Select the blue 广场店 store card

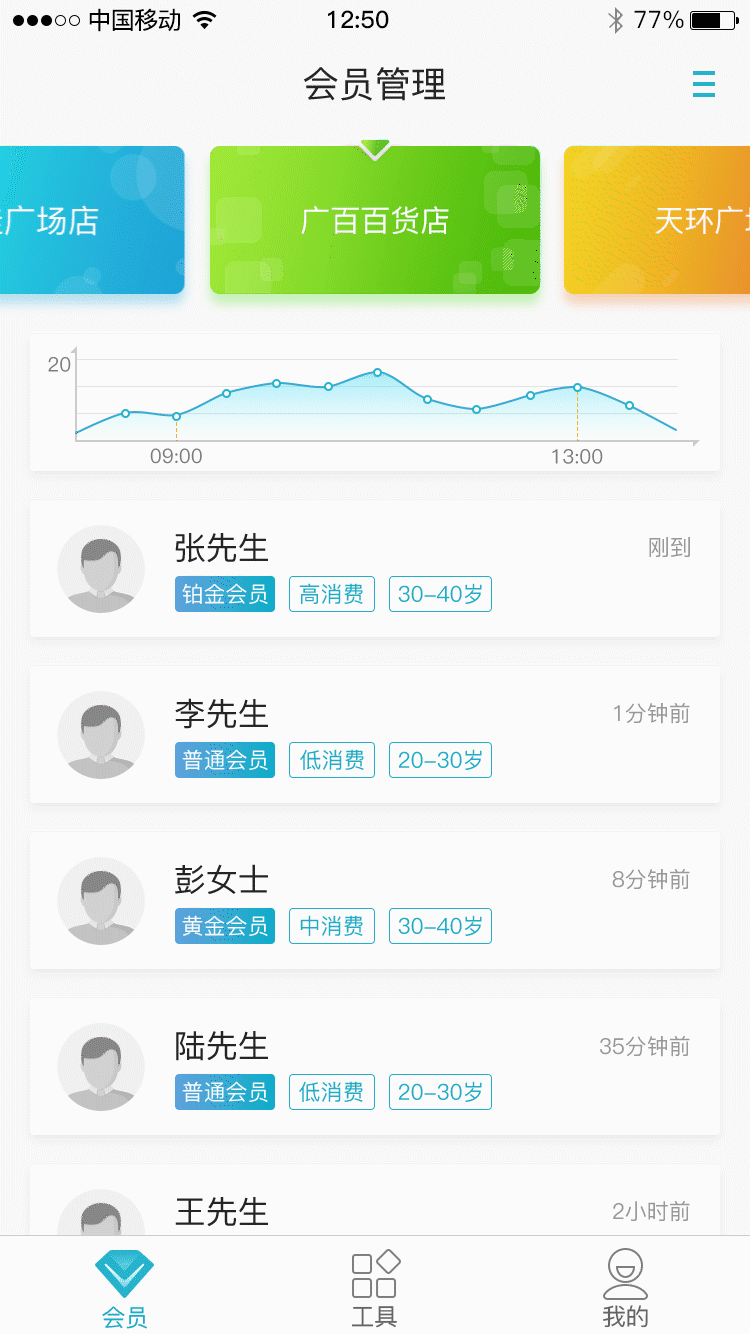click(92, 220)
